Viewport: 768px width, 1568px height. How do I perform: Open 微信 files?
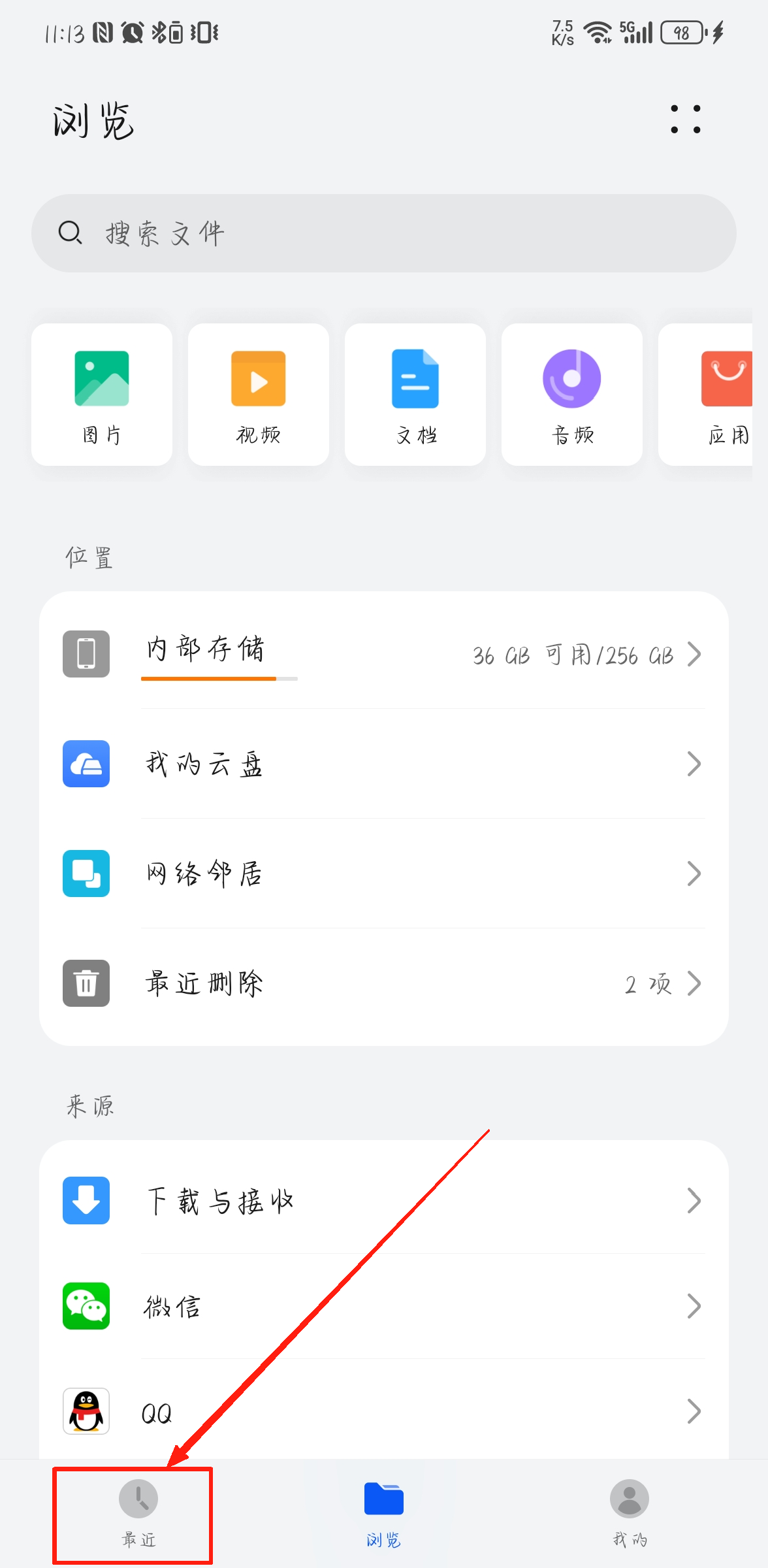pos(384,1306)
